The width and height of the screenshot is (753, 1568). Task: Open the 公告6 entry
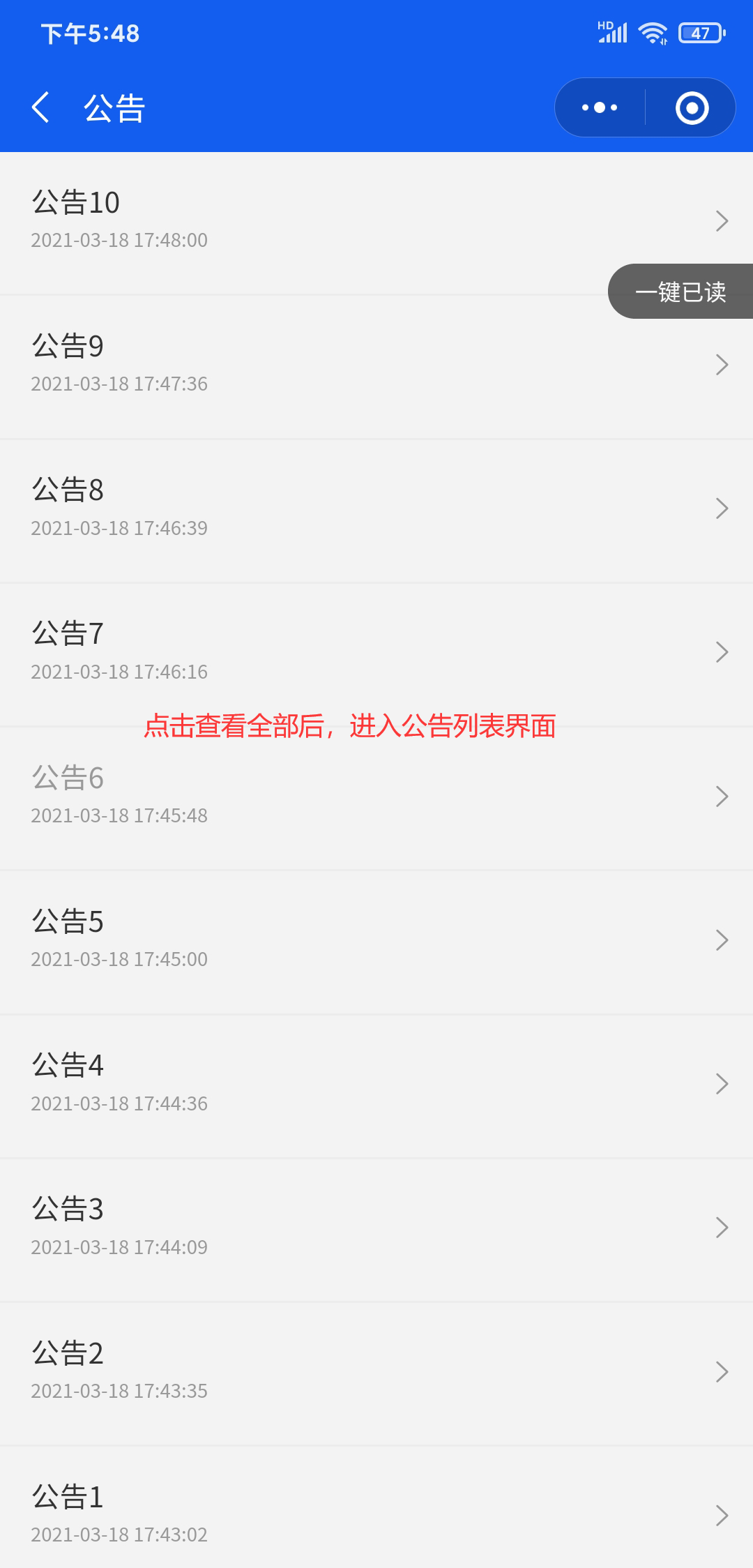376,798
